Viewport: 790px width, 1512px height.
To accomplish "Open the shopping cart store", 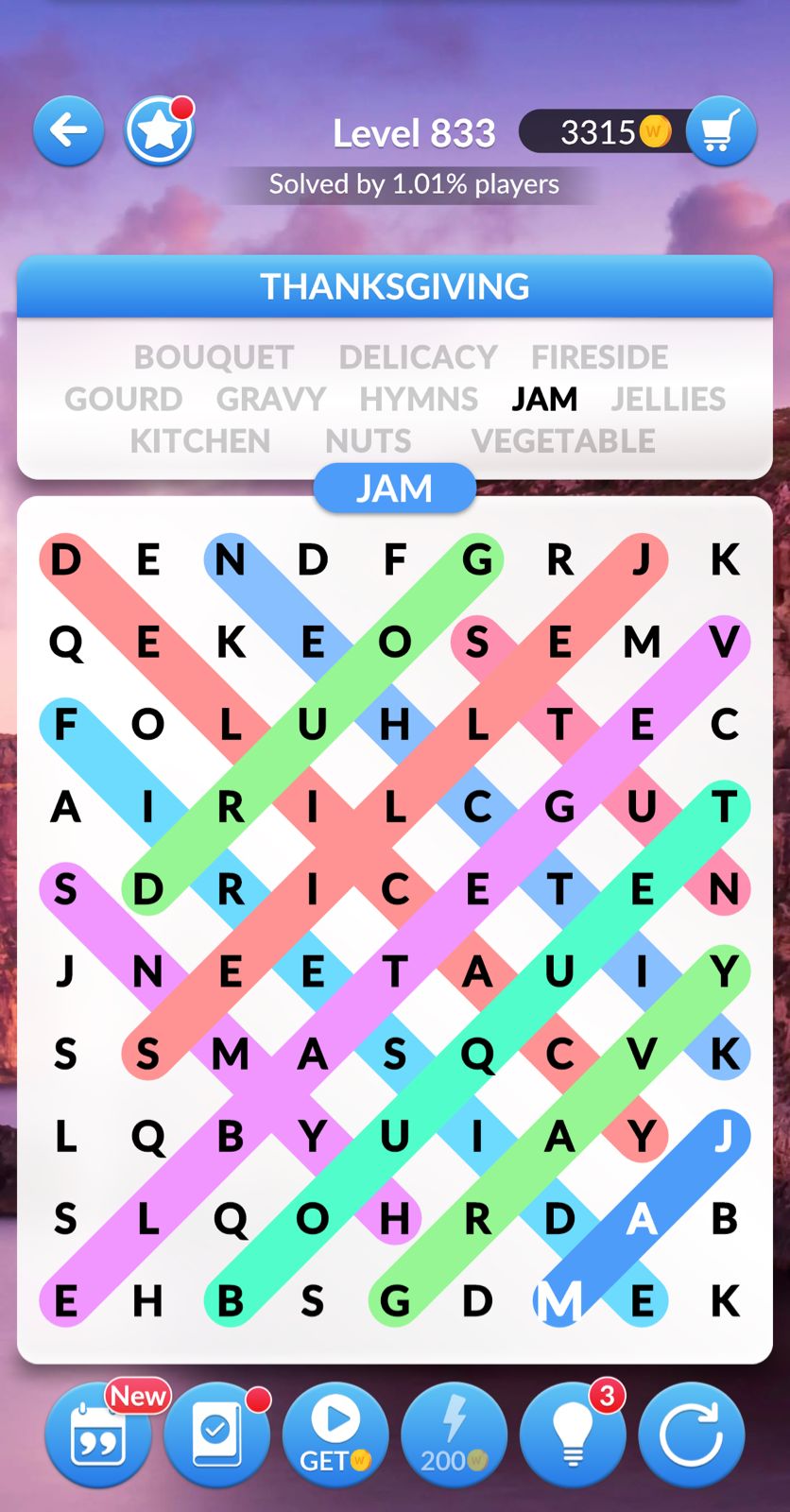I will click(x=720, y=131).
